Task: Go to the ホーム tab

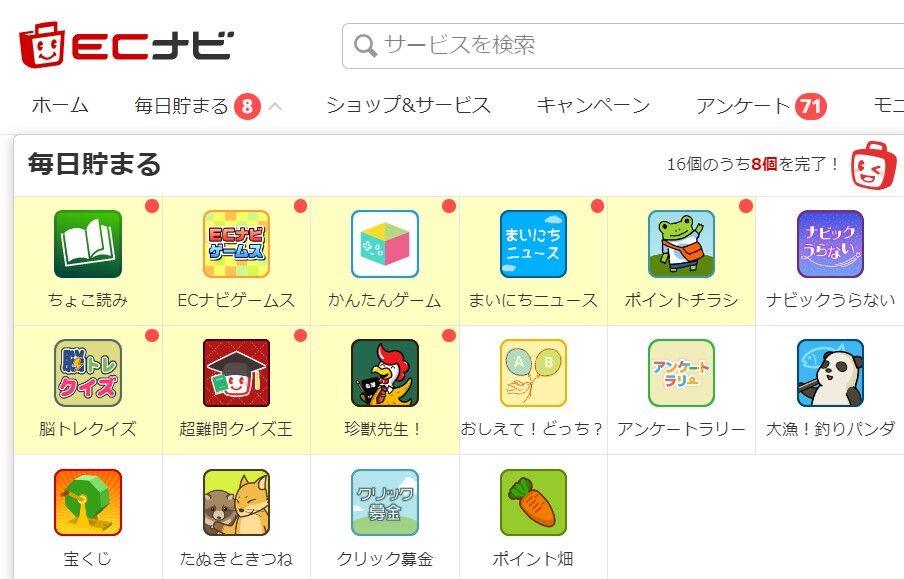Action: 60,106
